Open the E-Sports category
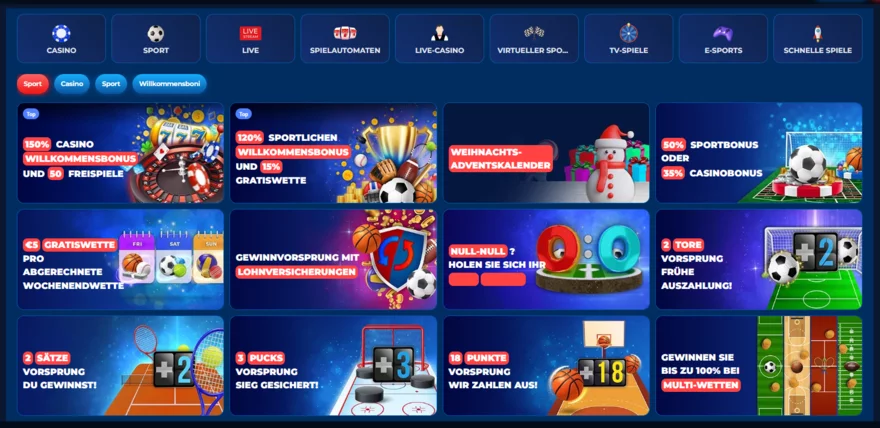The height and width of the screenshot is (428, 880). point(723,39)
